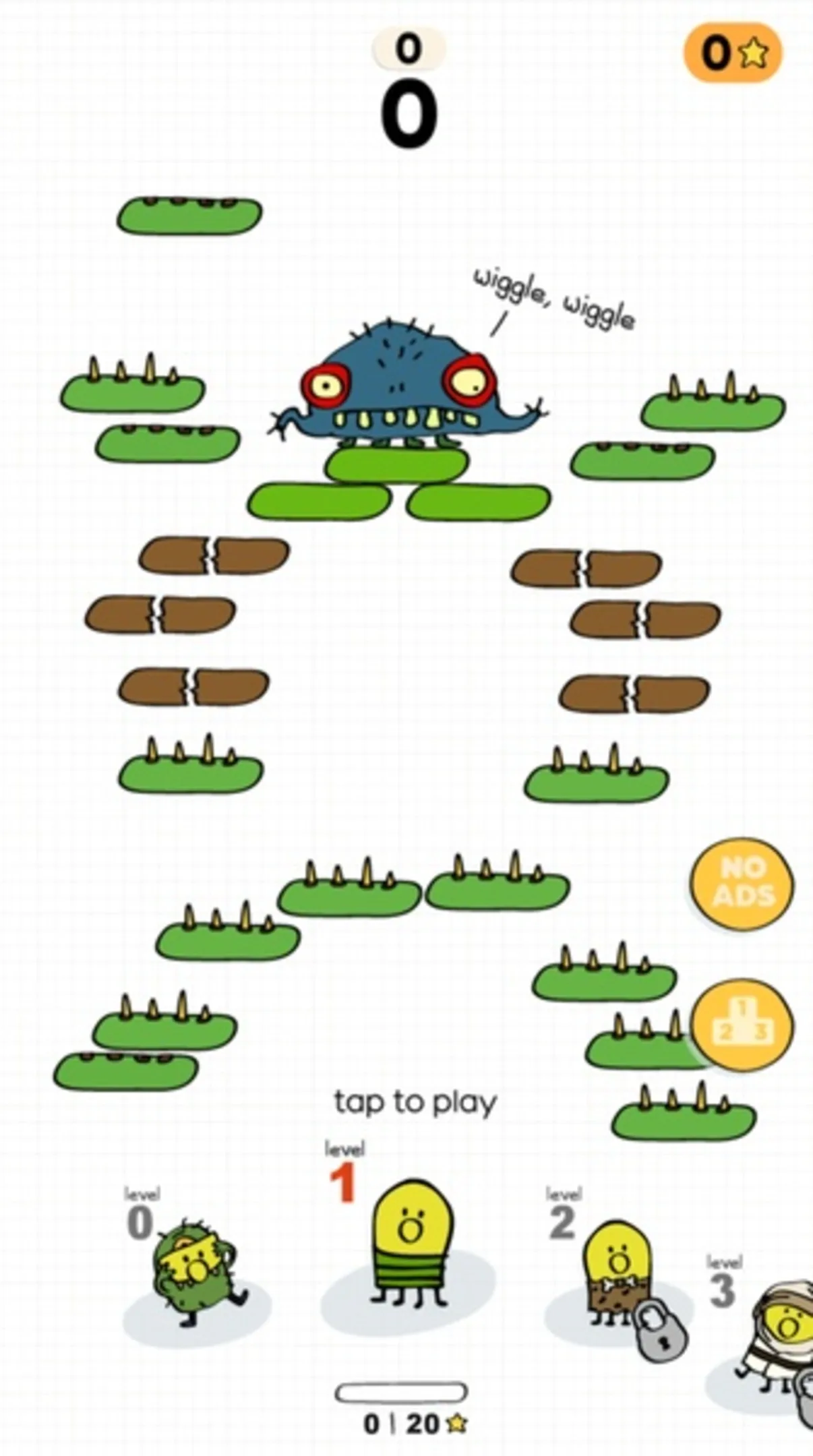Viewport: 813px width, 1456px height.
Task: Tap the NO ADS button
Action: [742, 884]
